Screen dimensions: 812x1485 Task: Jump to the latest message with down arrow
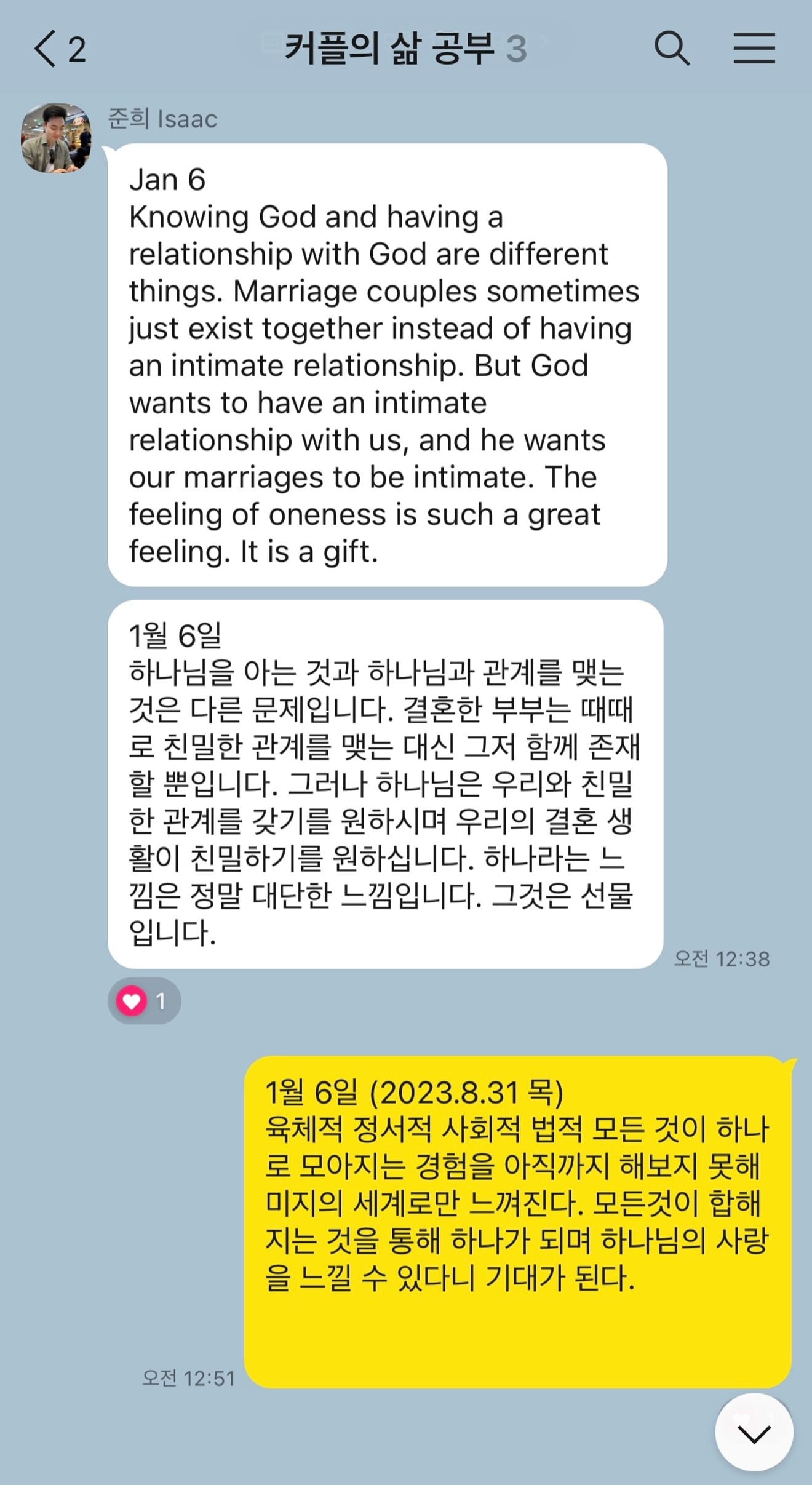click(x=754, y=1433)
